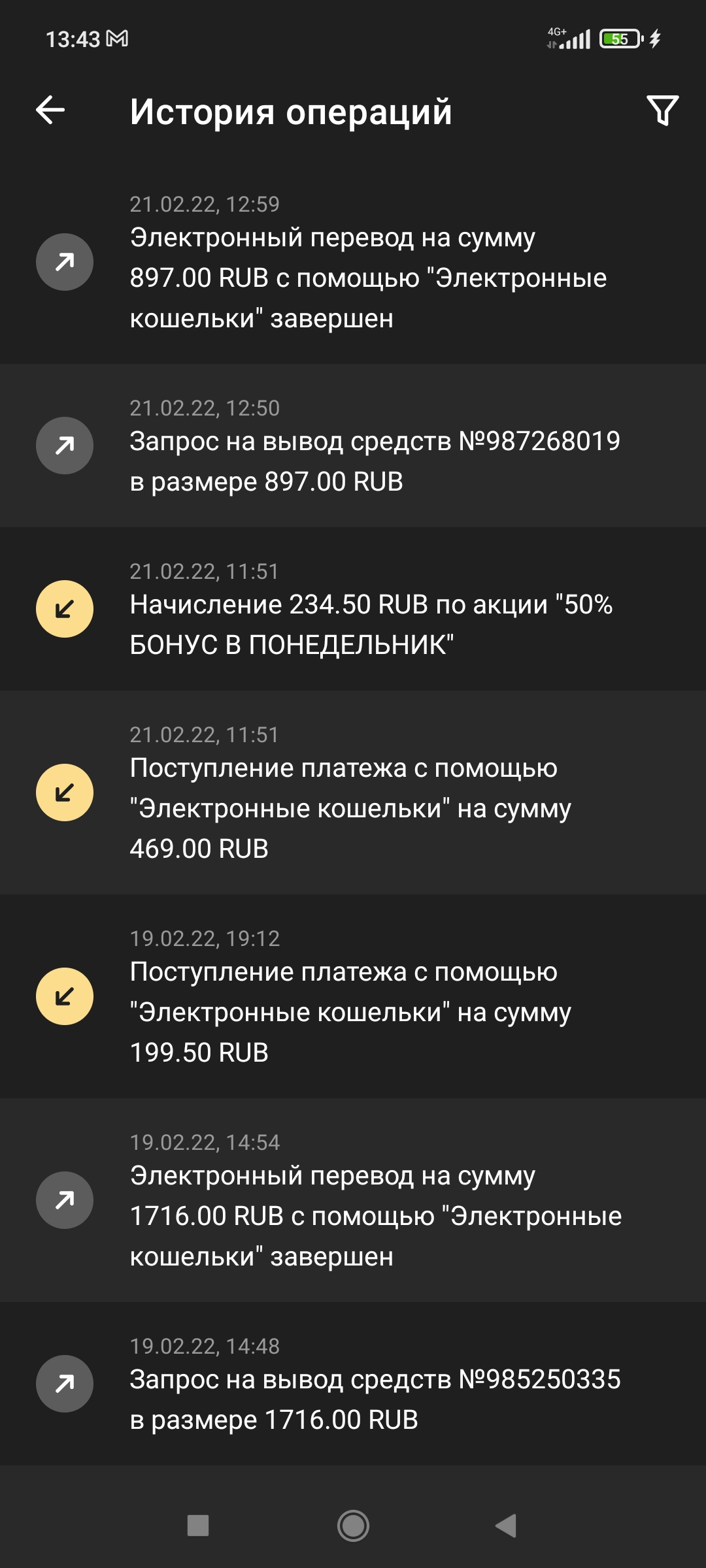The width and height of the screenshot is (706, 1568).
Task: Open the operations filter
Action: pyautogui.click(x=662, y=110)
